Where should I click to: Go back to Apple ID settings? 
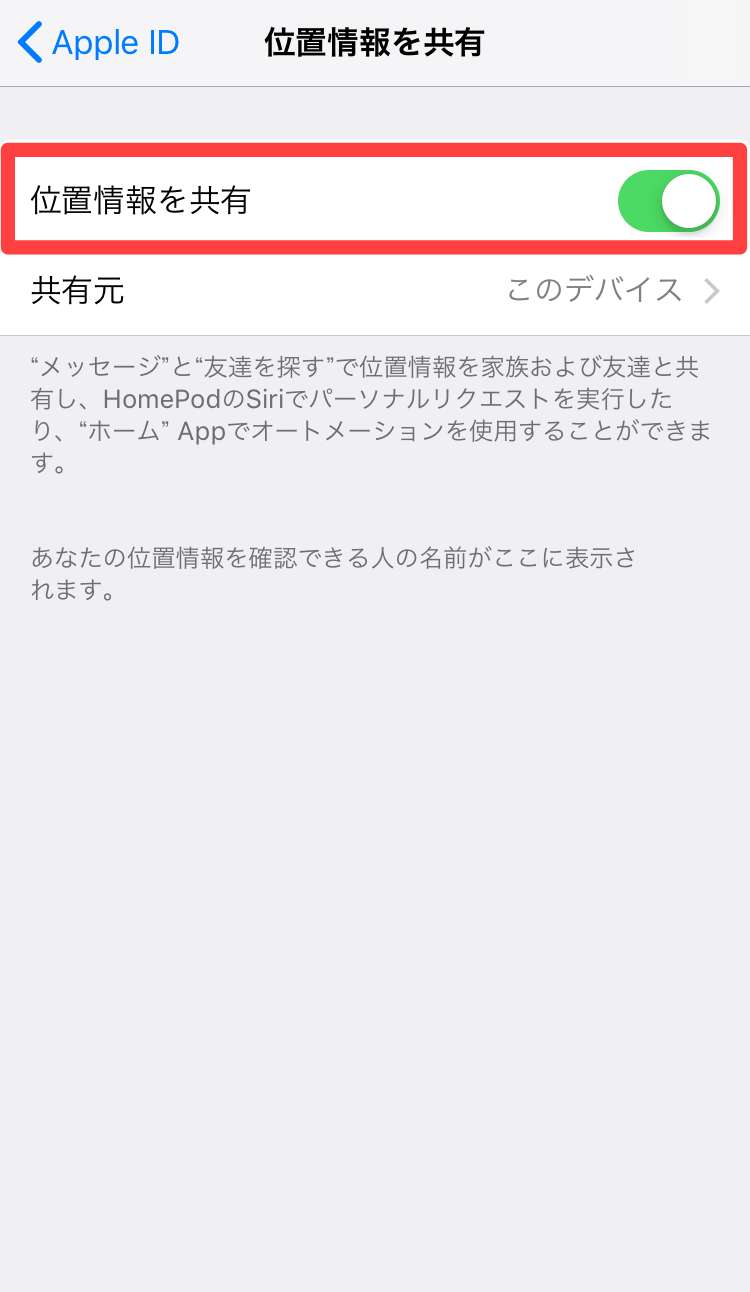(98, 44)
